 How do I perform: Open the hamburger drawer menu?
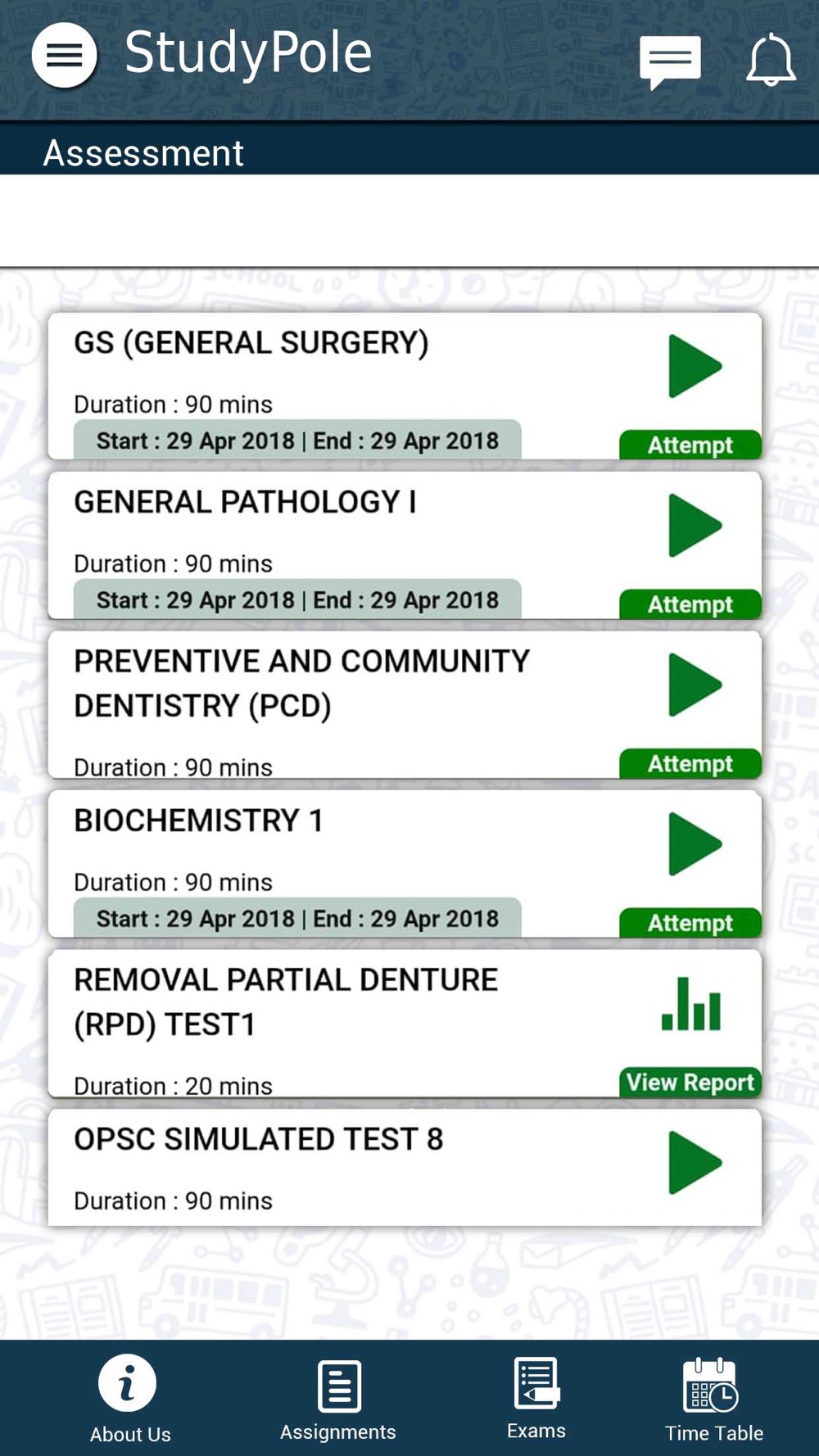(x=64, y=55)
